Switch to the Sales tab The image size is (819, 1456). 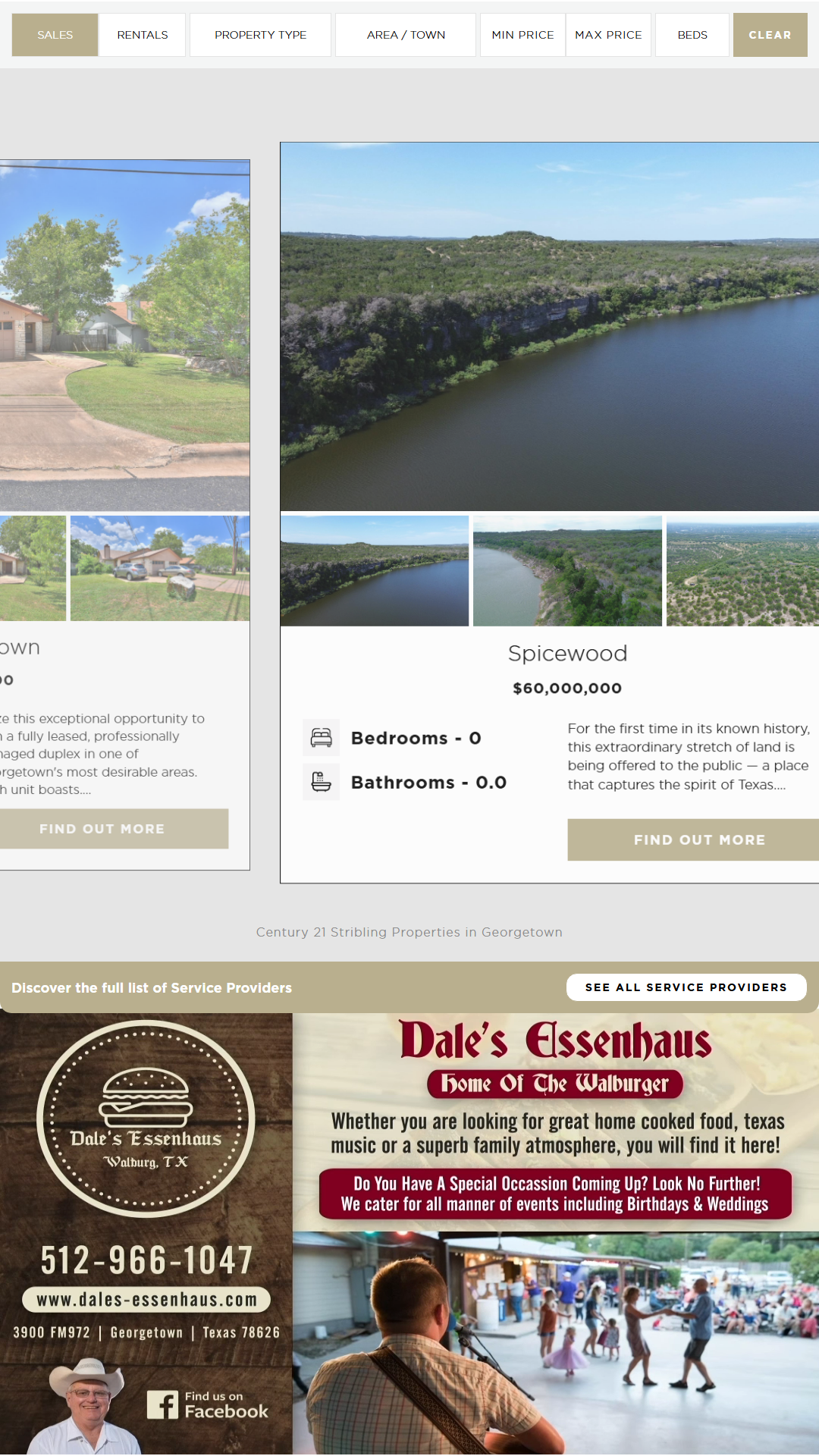tap(55, 35)
